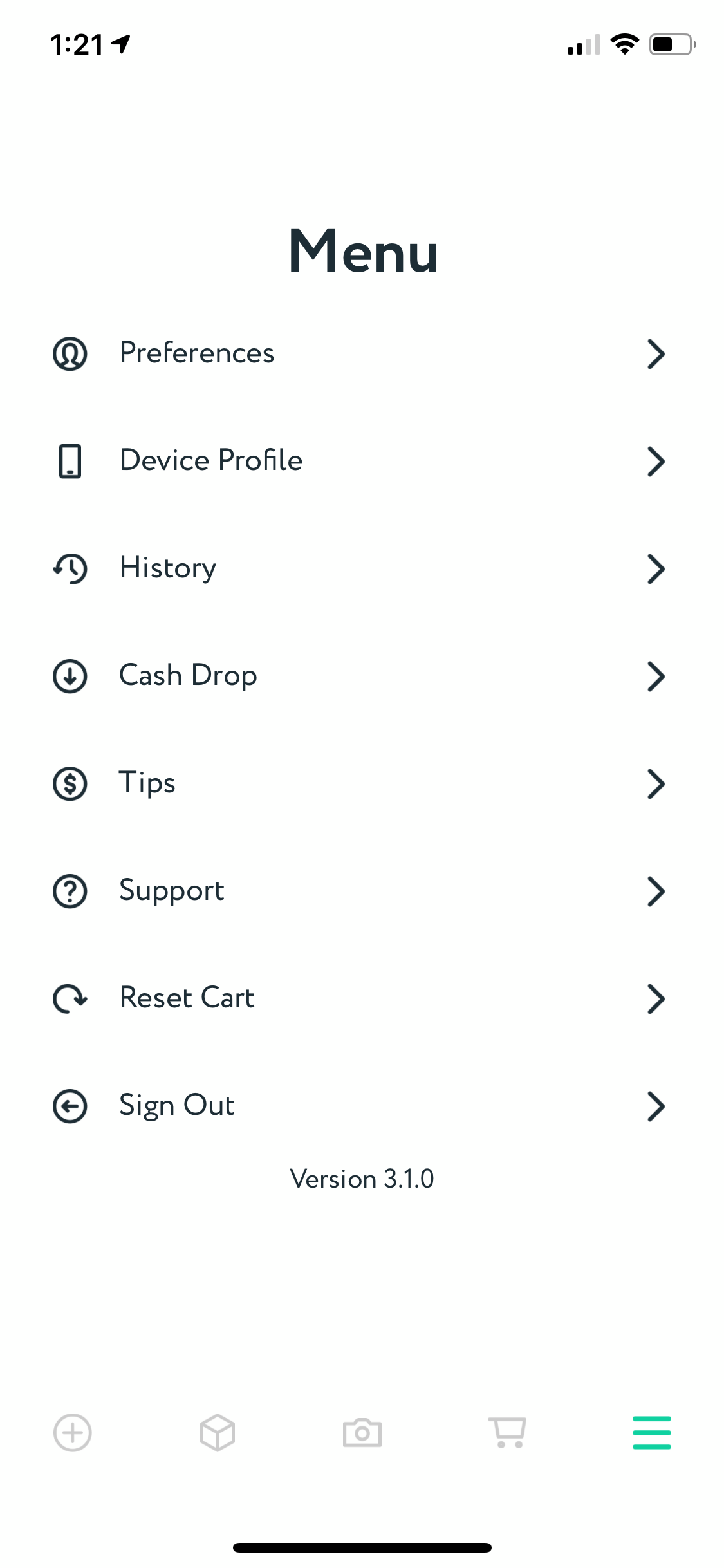
Task: Open the Preferences row
Action: [197, 353]
